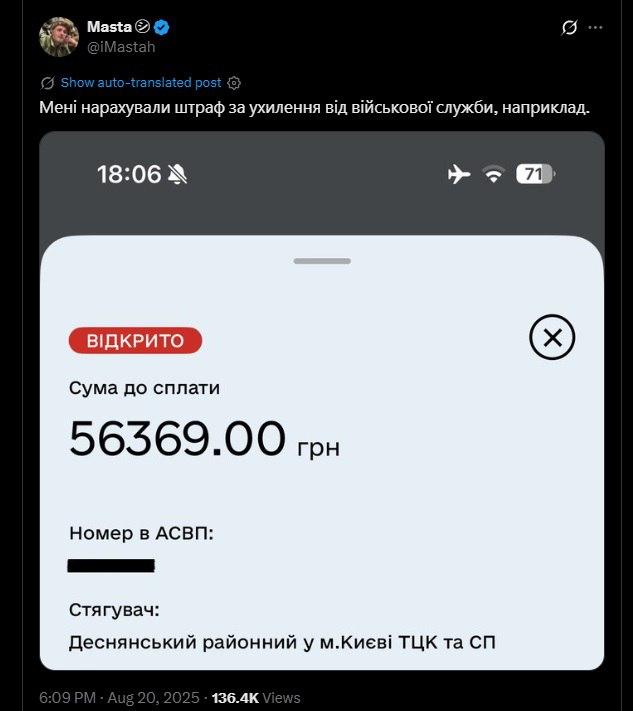The image size is (633, 711).
Task: Open the post's three-dot overflow menu
Action: (x=596, y=27)
